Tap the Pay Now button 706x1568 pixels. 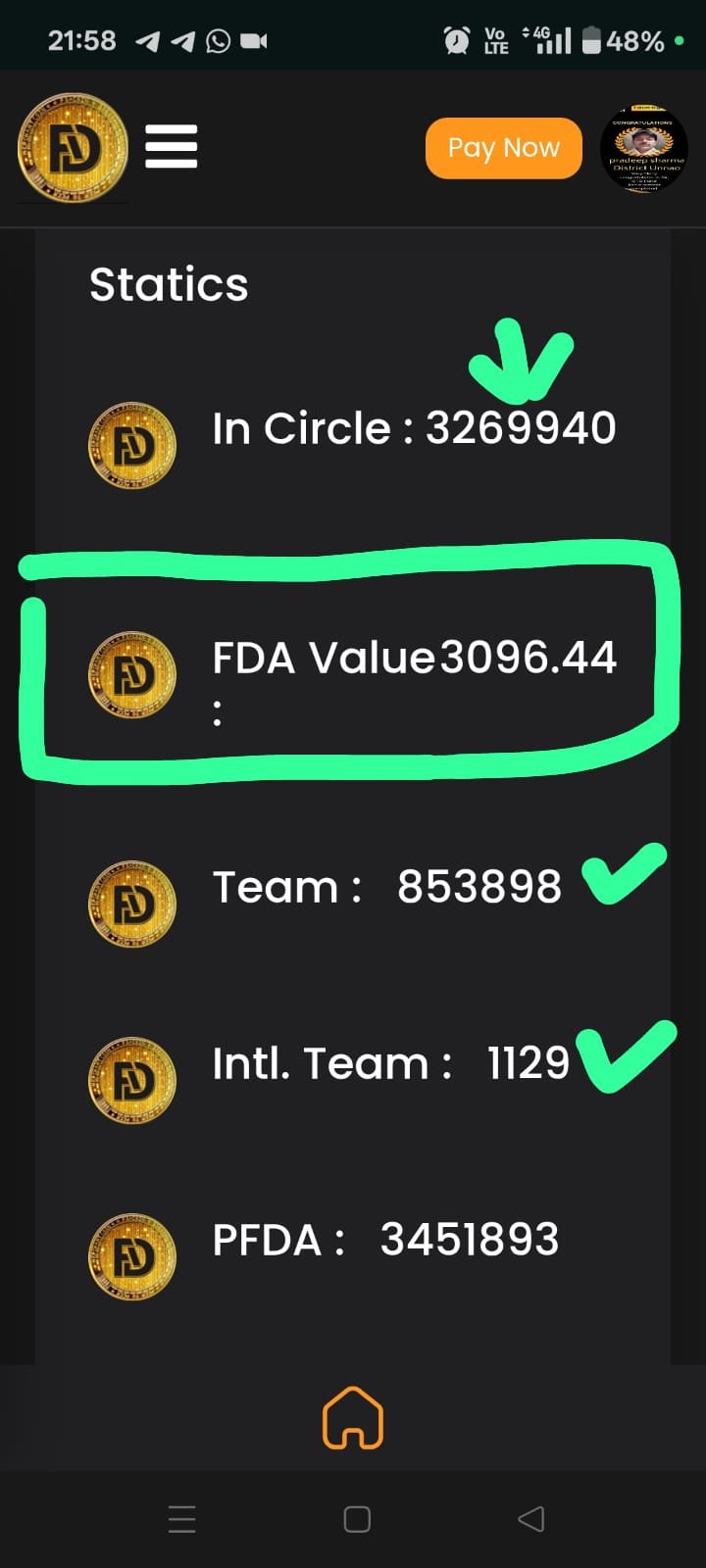pyautogui.click(x=503, y=148)
